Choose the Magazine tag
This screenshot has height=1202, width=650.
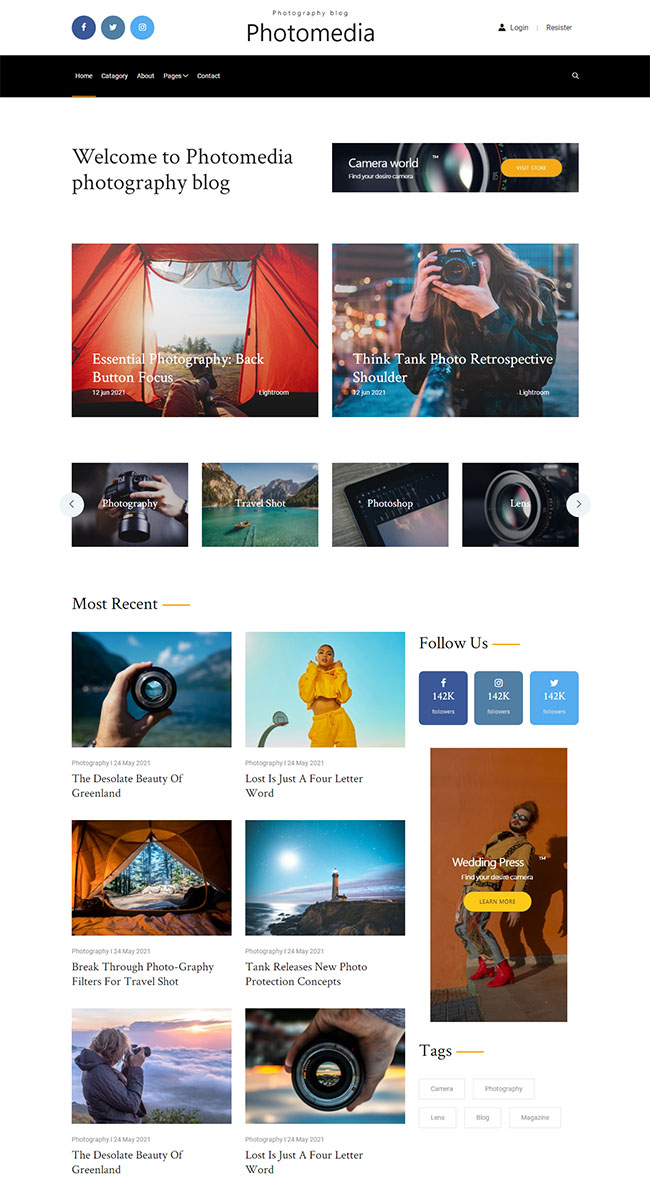pos(535,1117)
